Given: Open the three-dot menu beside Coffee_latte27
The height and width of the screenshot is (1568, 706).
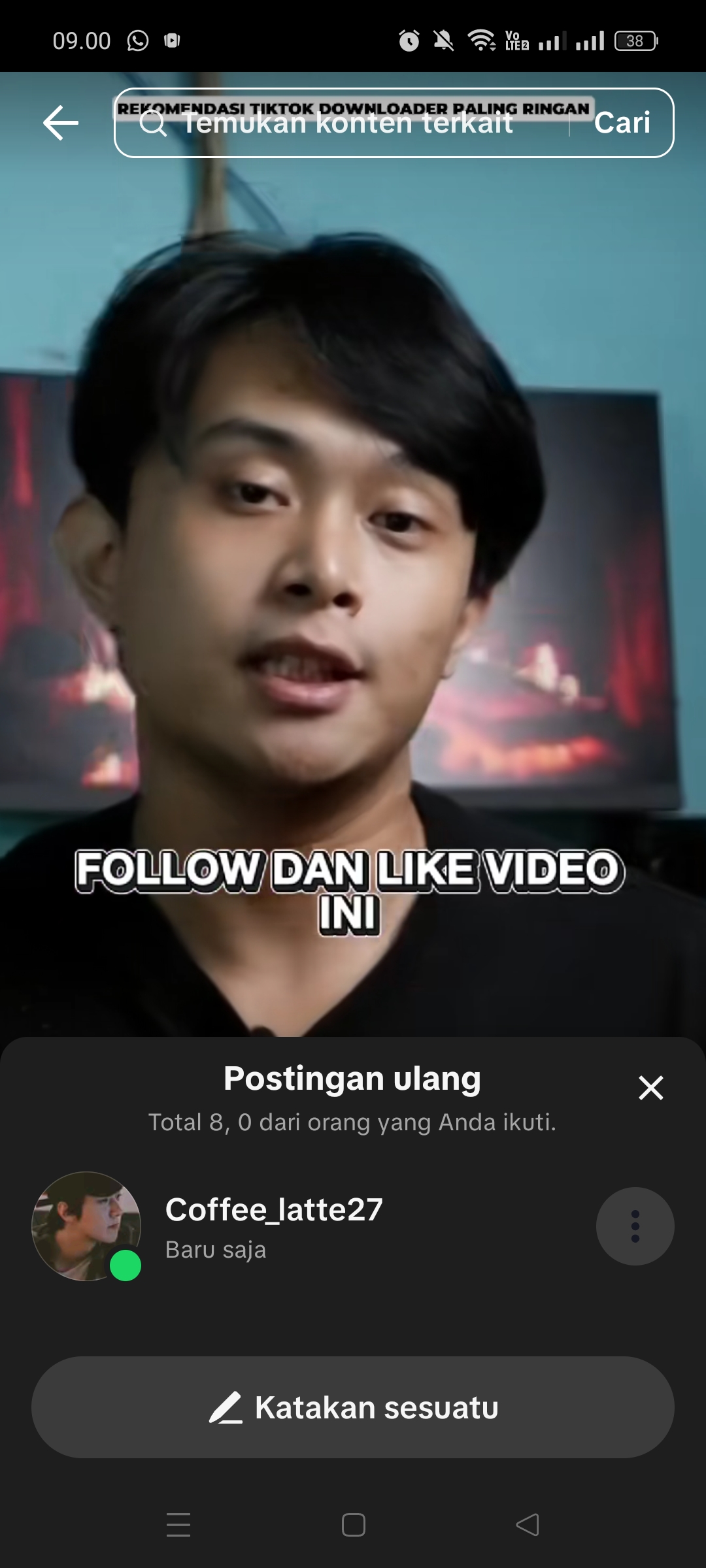Looking at the screenshot, I should (x=635, y=1226).
